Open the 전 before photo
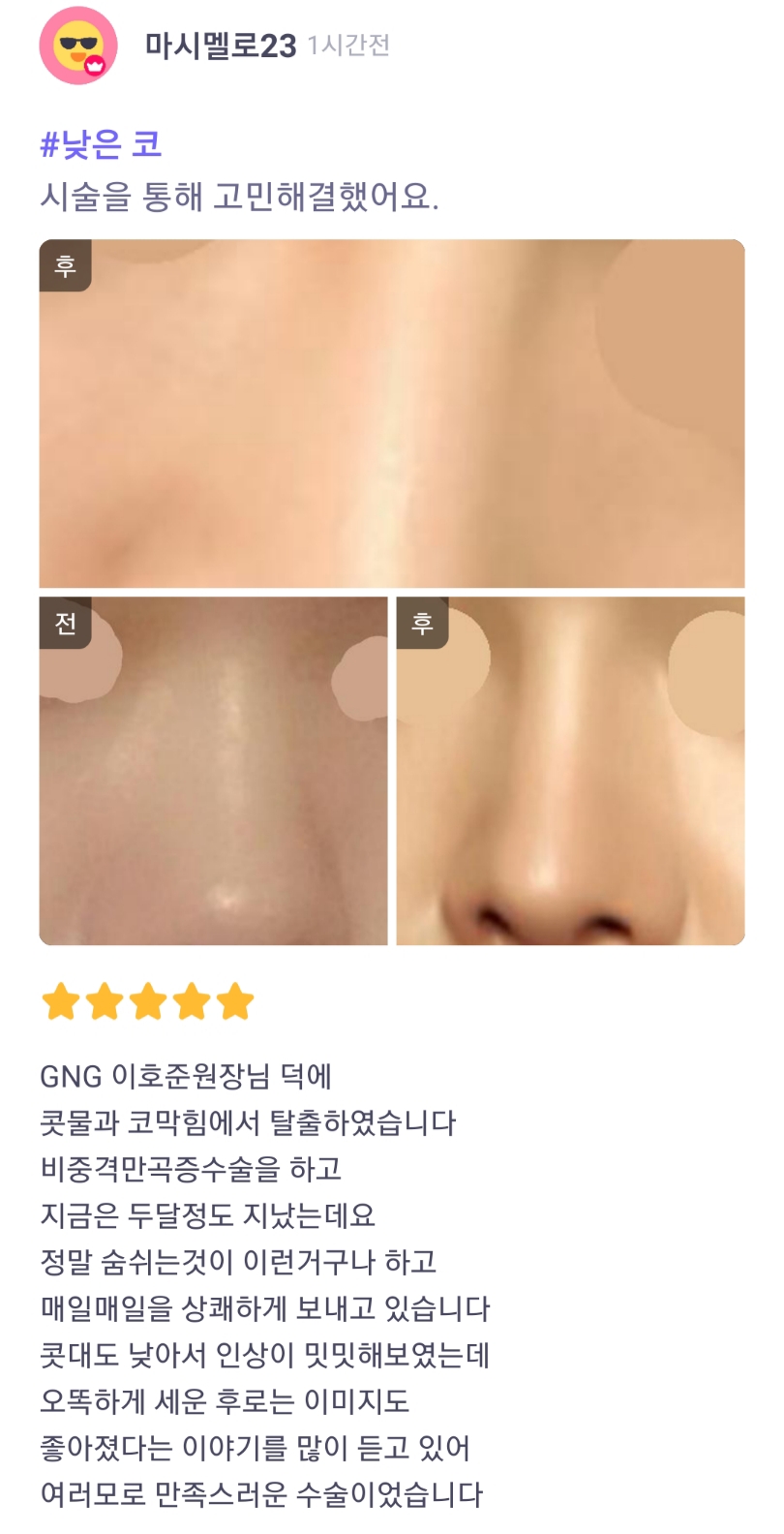This screenshot has height=1534, width=784. click(213, 771)
